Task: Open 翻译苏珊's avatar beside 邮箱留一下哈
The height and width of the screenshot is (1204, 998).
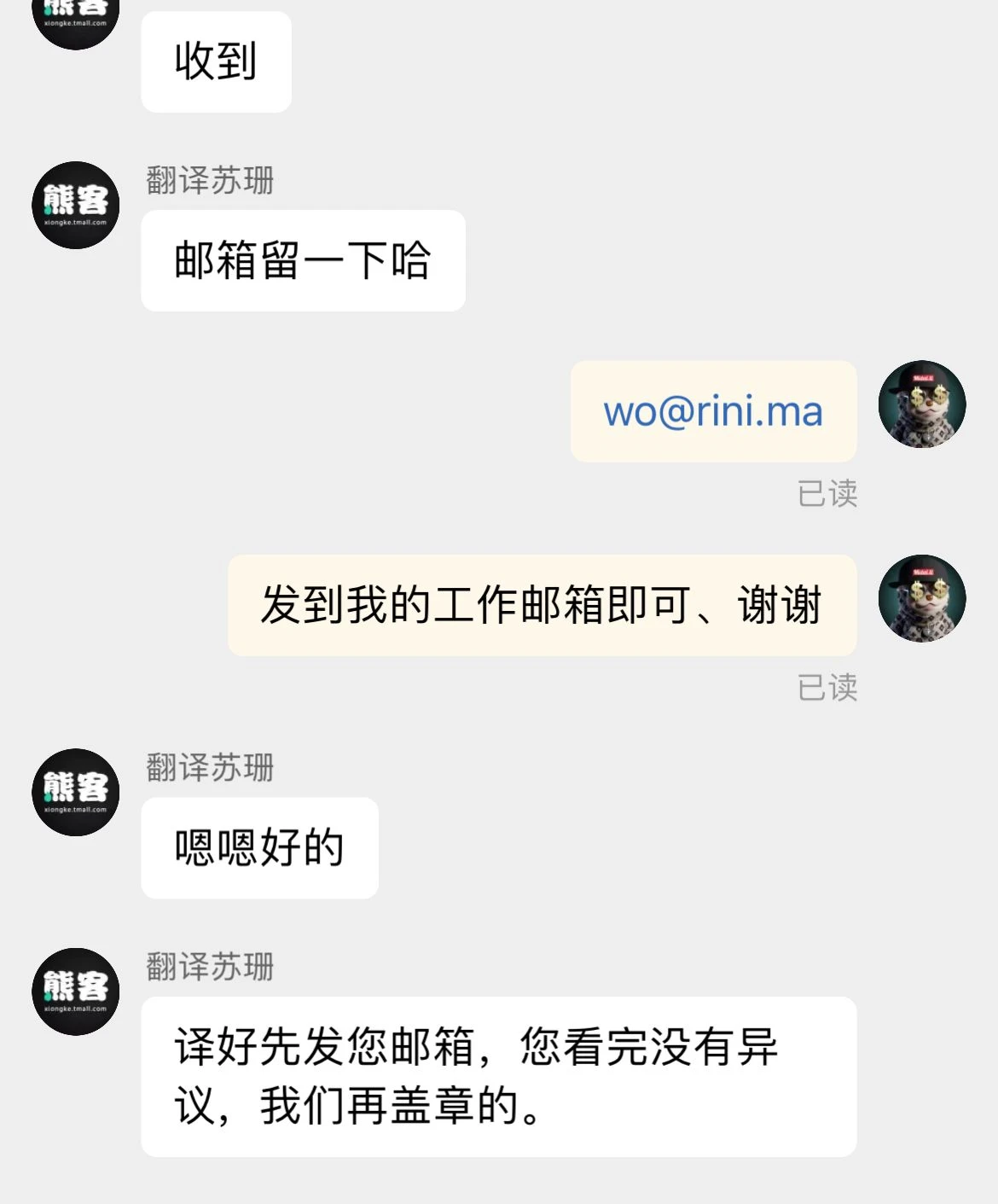Action: 76,205
